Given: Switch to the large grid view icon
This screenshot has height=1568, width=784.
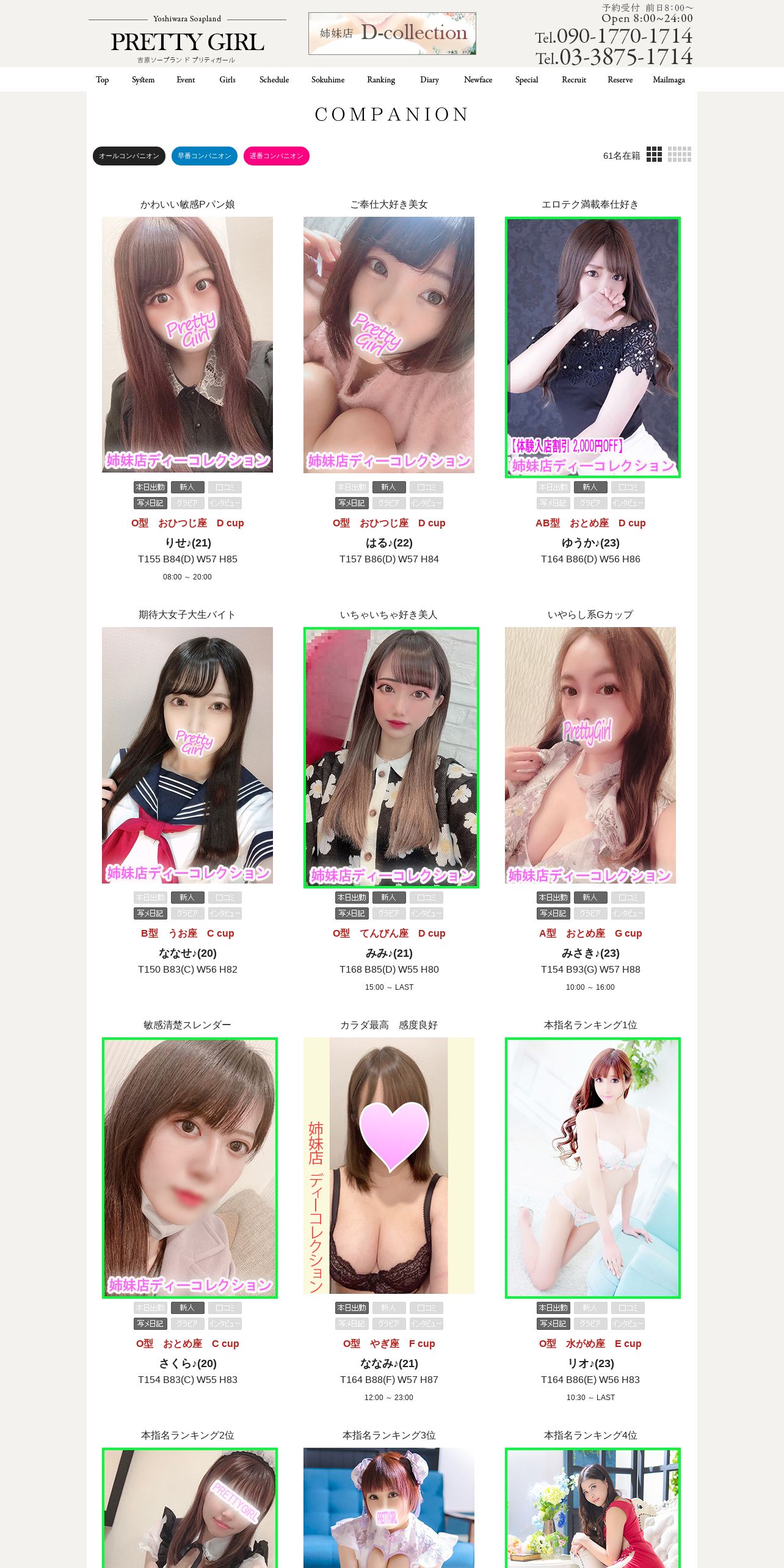Looking at the screenshot, I should click(654, 154).
